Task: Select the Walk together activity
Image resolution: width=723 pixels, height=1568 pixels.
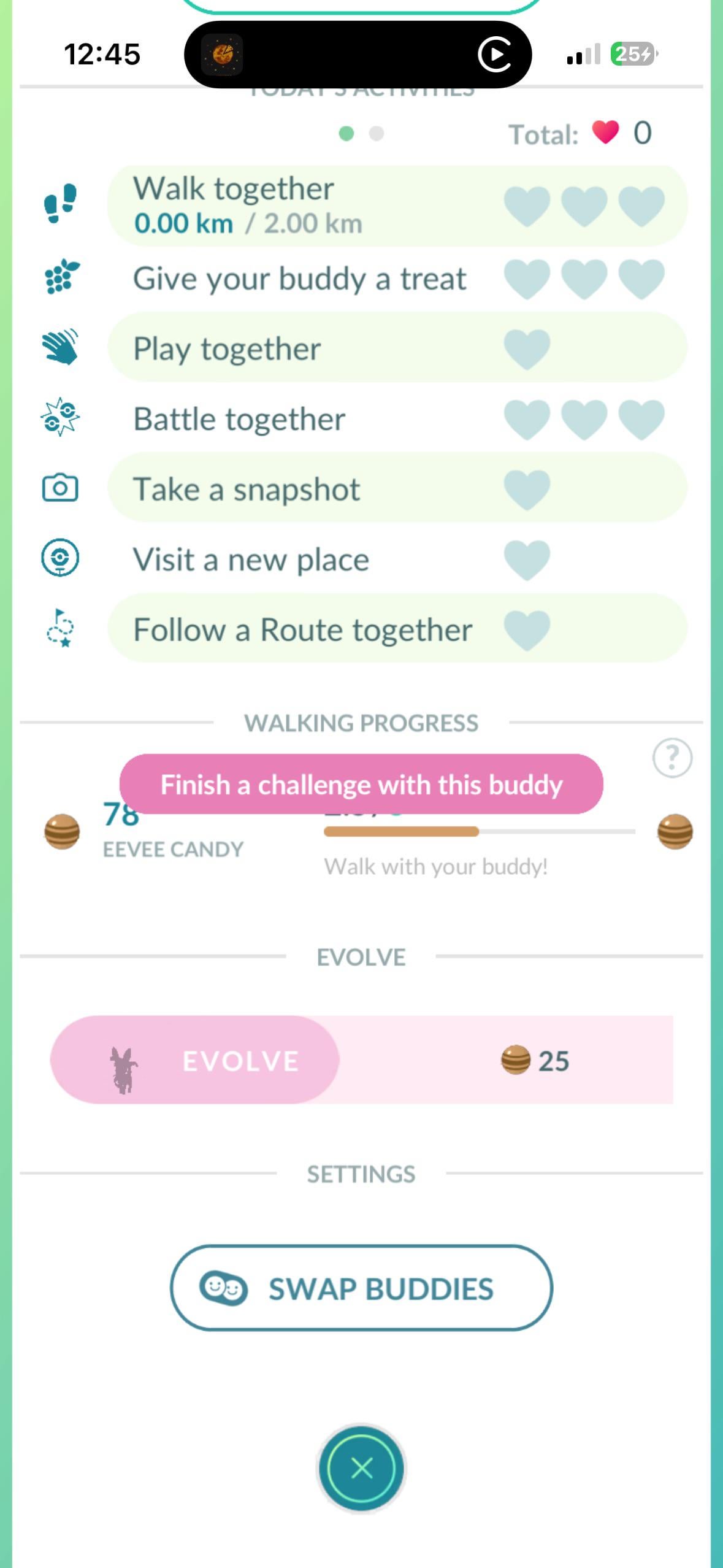Action: (x=397, y=206)
